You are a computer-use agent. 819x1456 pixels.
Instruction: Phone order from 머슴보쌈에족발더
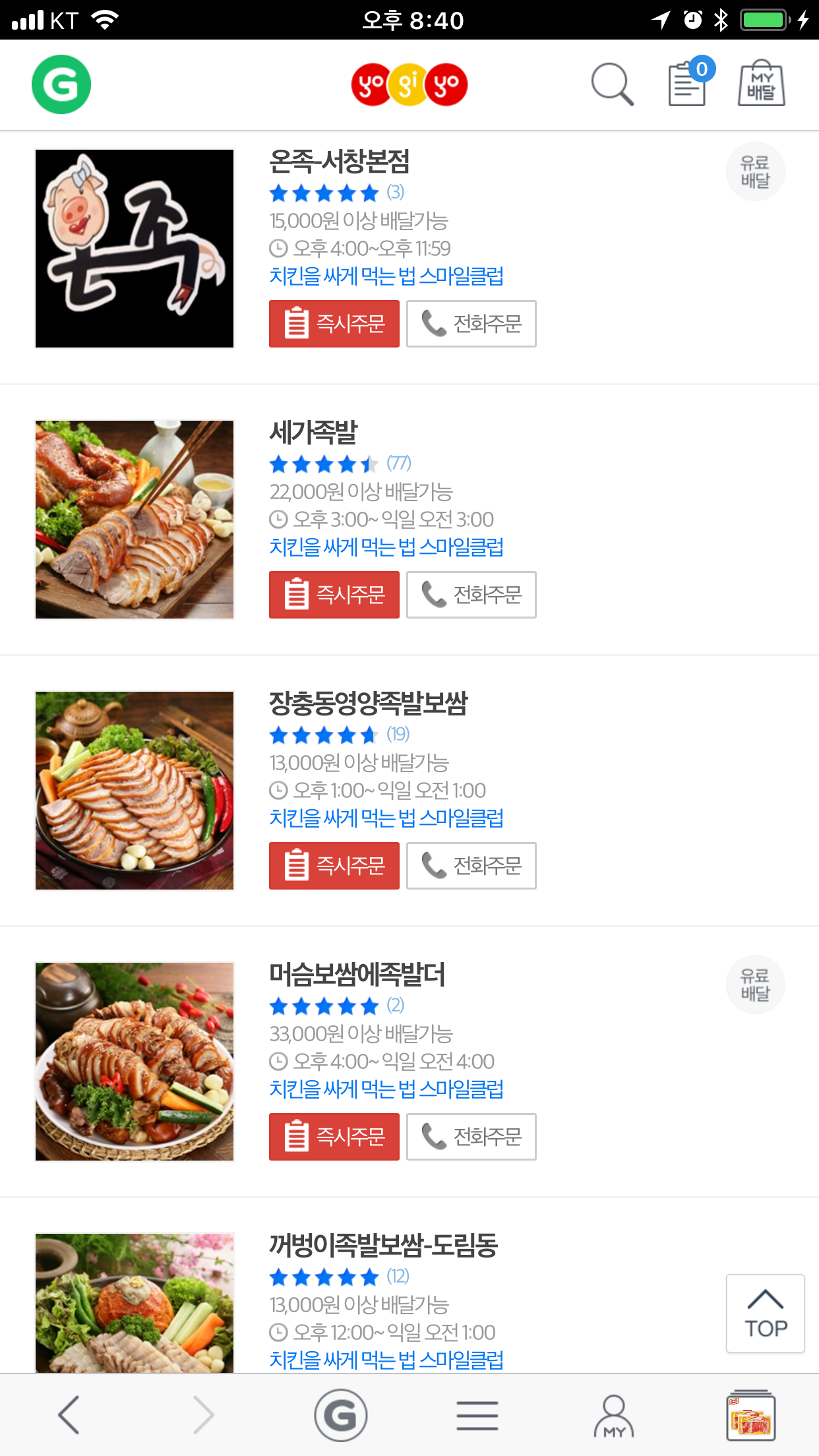(x=471, y=1137)
